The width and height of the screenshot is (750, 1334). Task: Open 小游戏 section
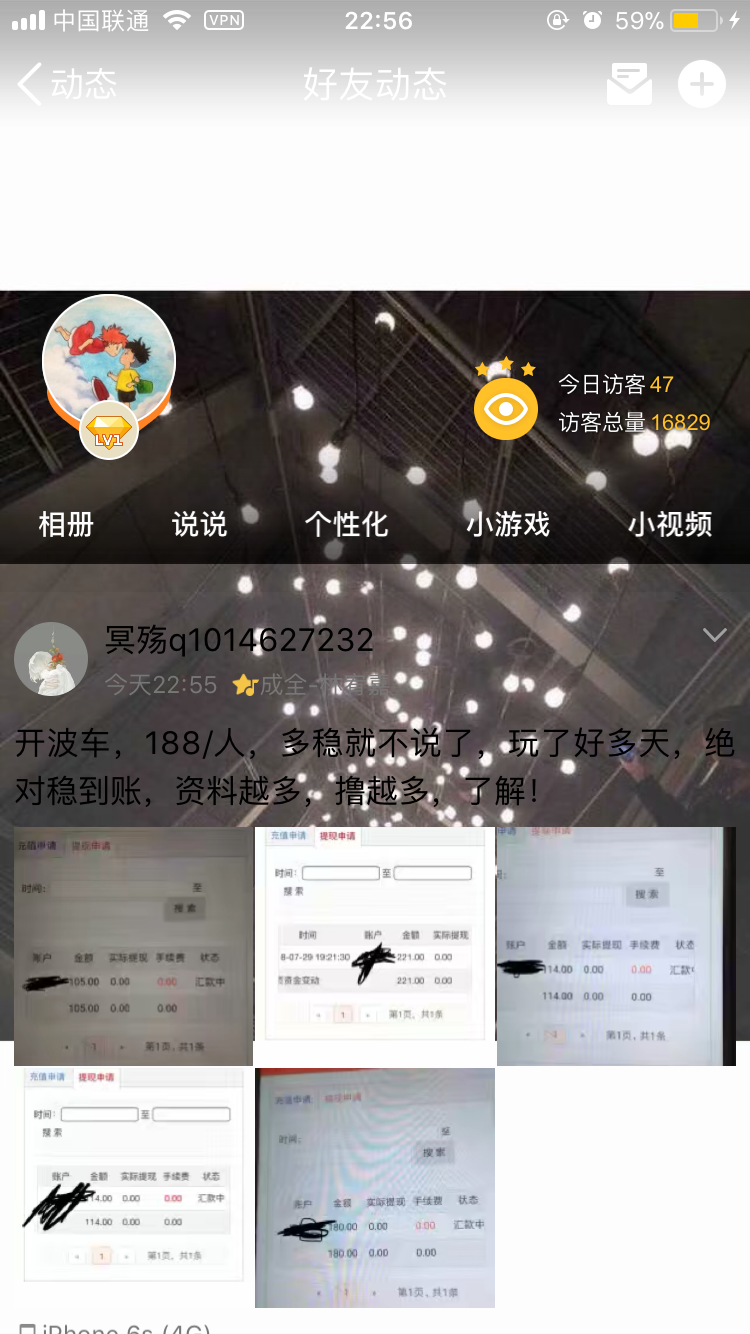(x=508, y=524)
